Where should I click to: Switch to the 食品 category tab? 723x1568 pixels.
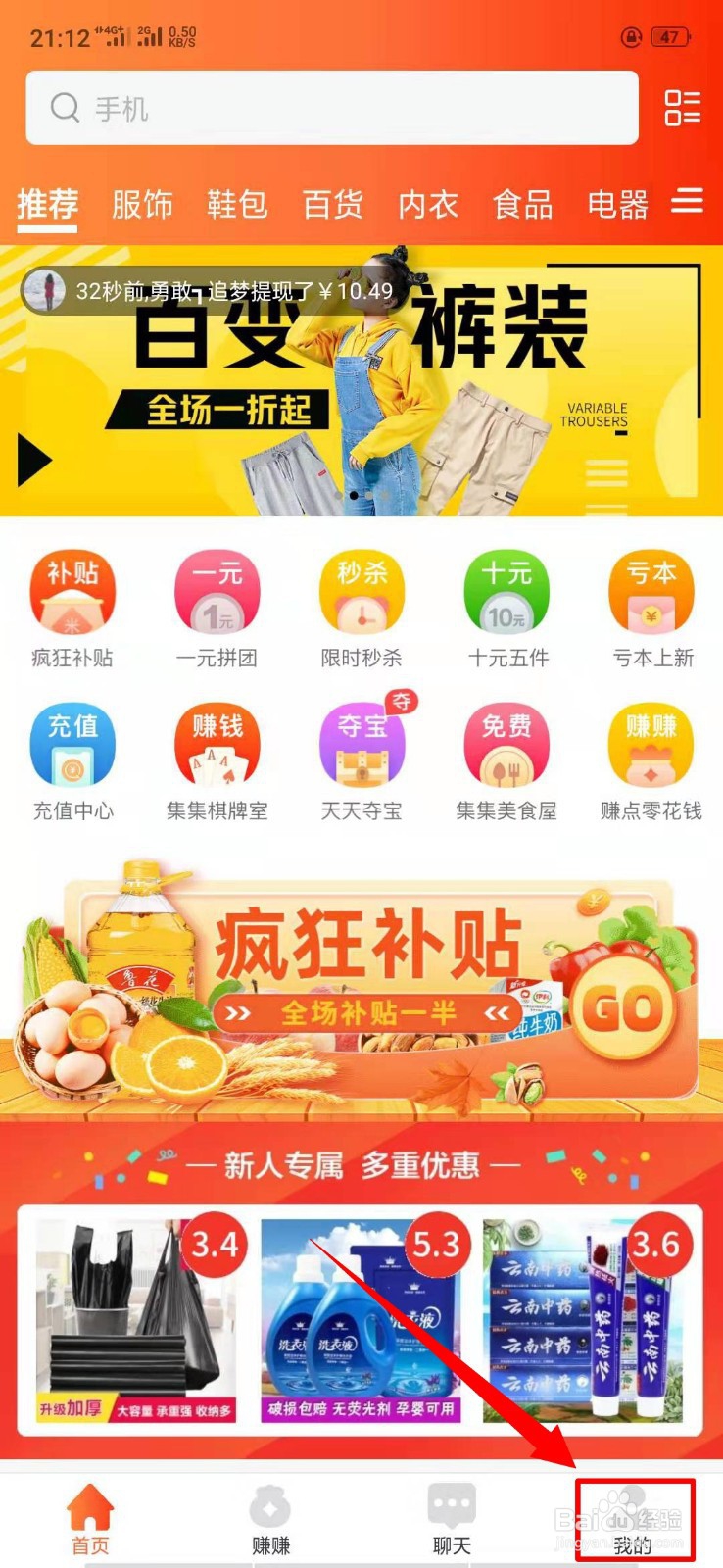point(523,205)
